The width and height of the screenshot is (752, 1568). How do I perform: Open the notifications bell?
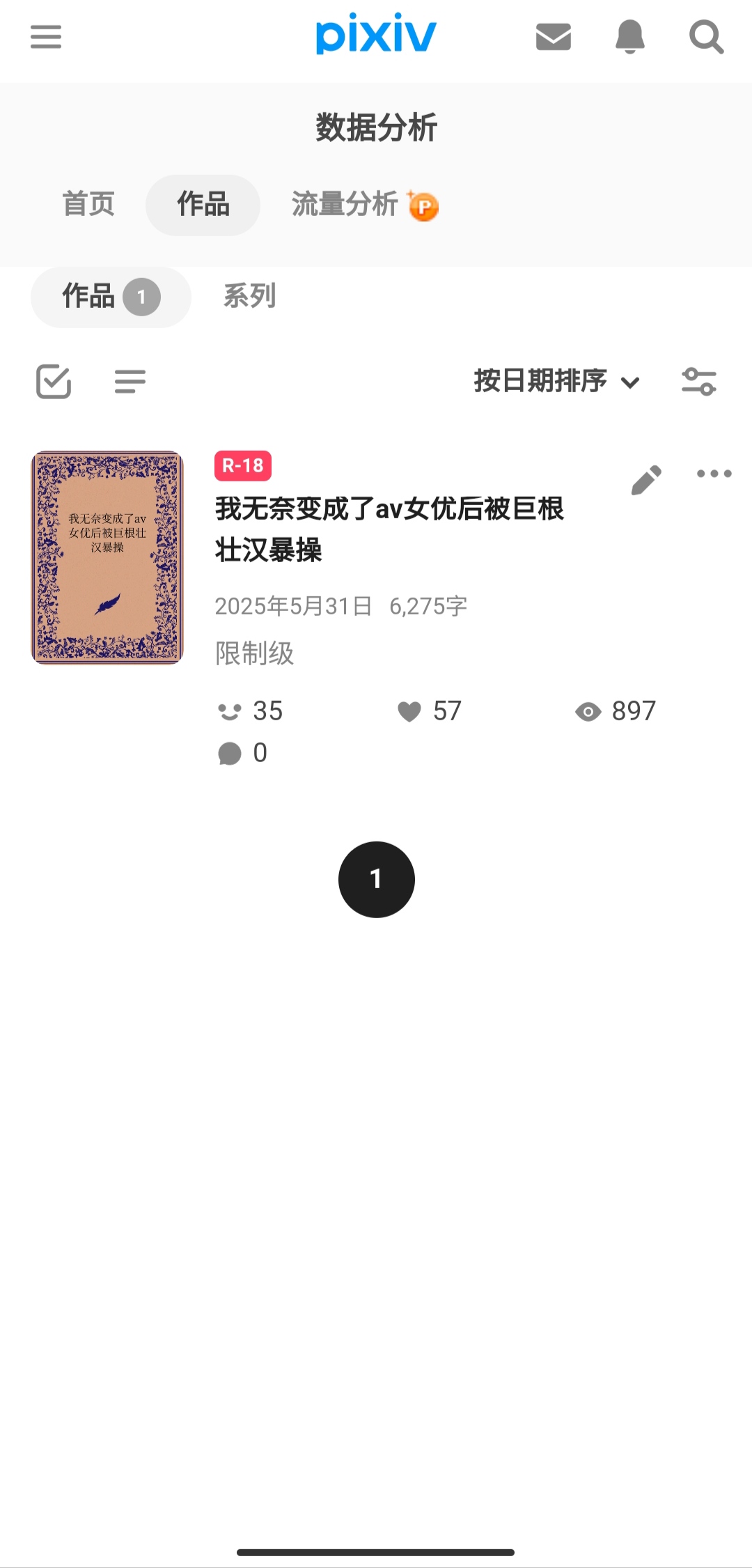coord(630,37)
